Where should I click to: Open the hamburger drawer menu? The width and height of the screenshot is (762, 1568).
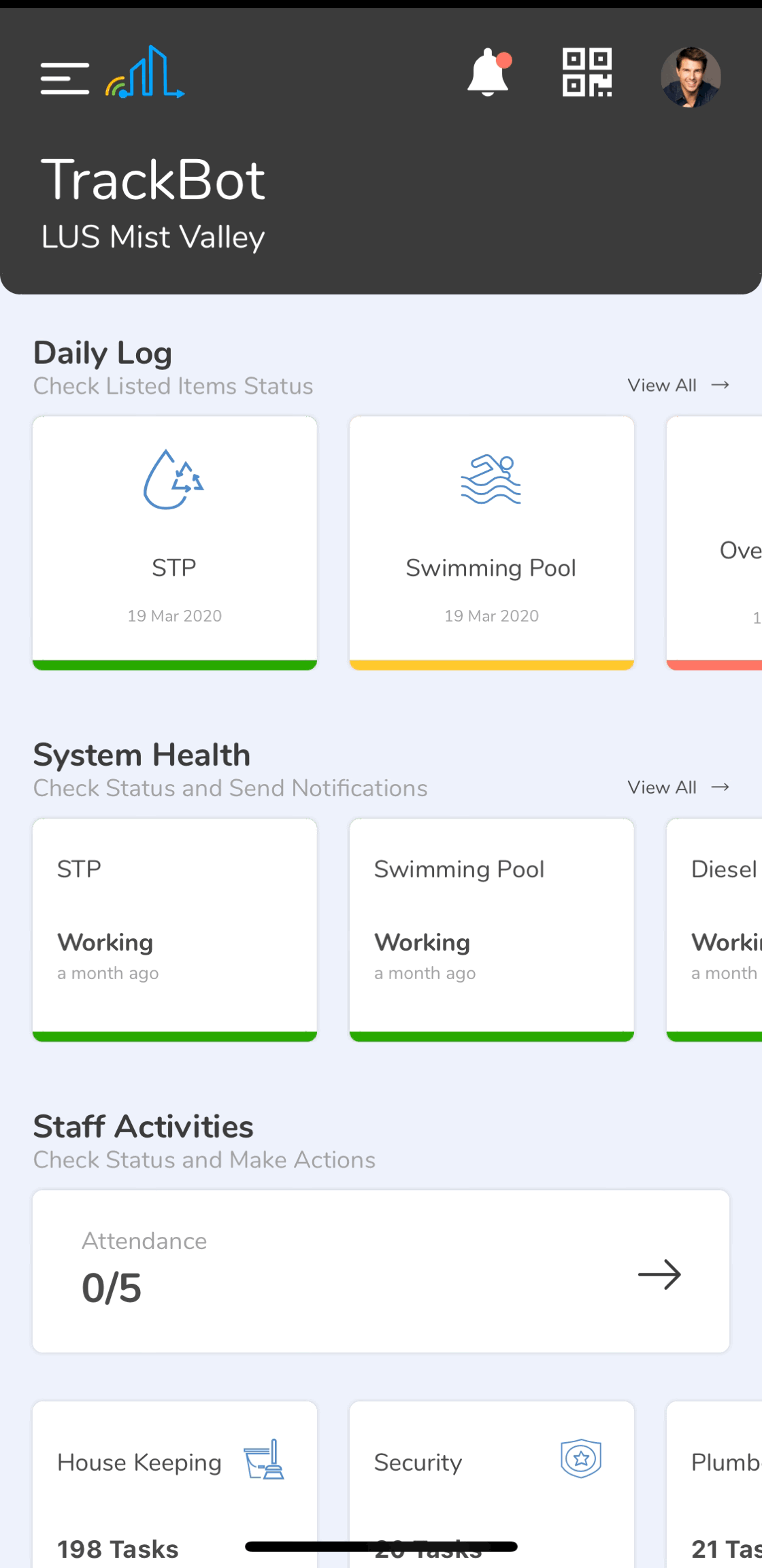[x=65, y=78]
